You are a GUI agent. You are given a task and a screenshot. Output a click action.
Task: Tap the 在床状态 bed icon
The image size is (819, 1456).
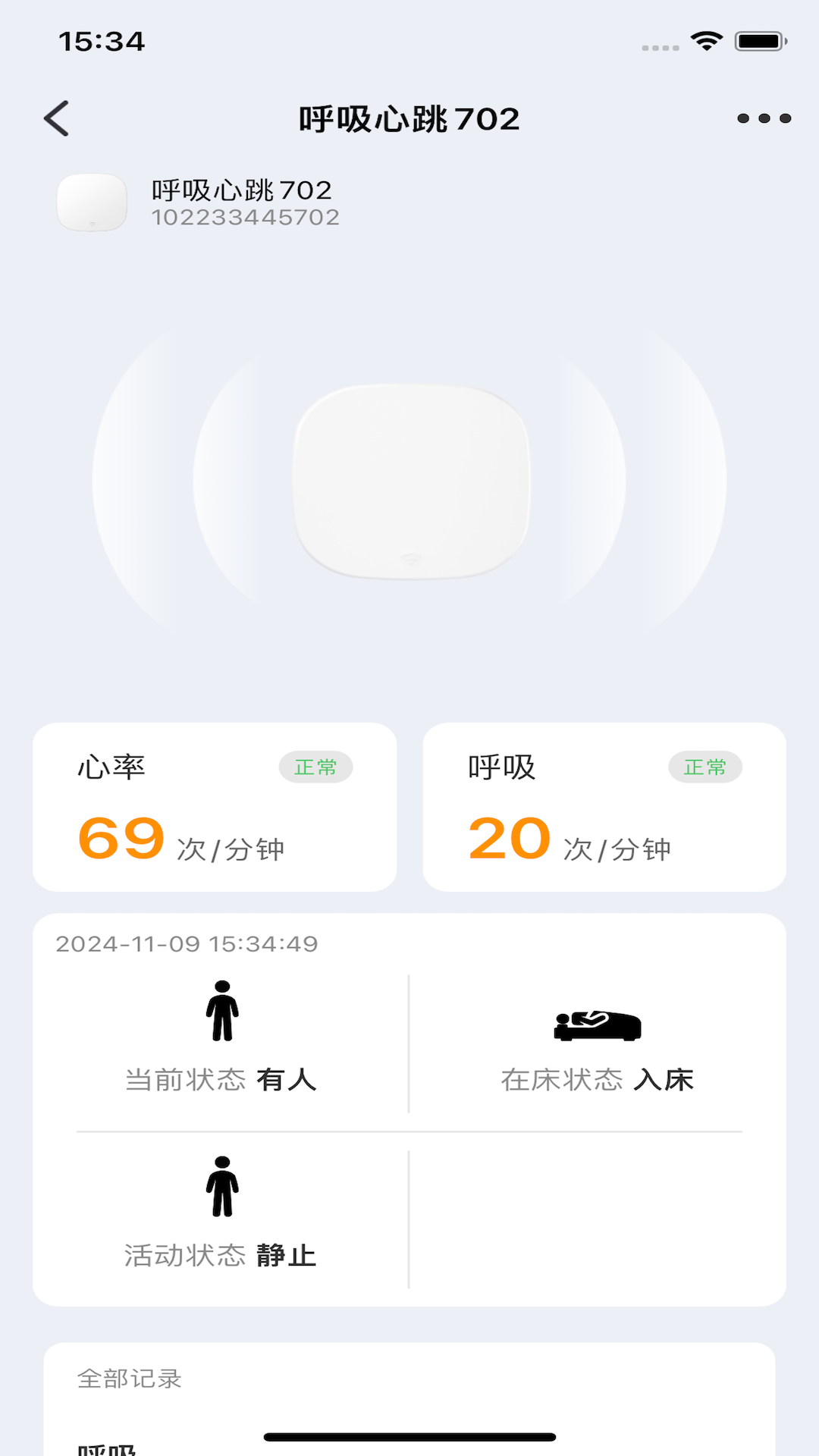(x=598, y=1024)
